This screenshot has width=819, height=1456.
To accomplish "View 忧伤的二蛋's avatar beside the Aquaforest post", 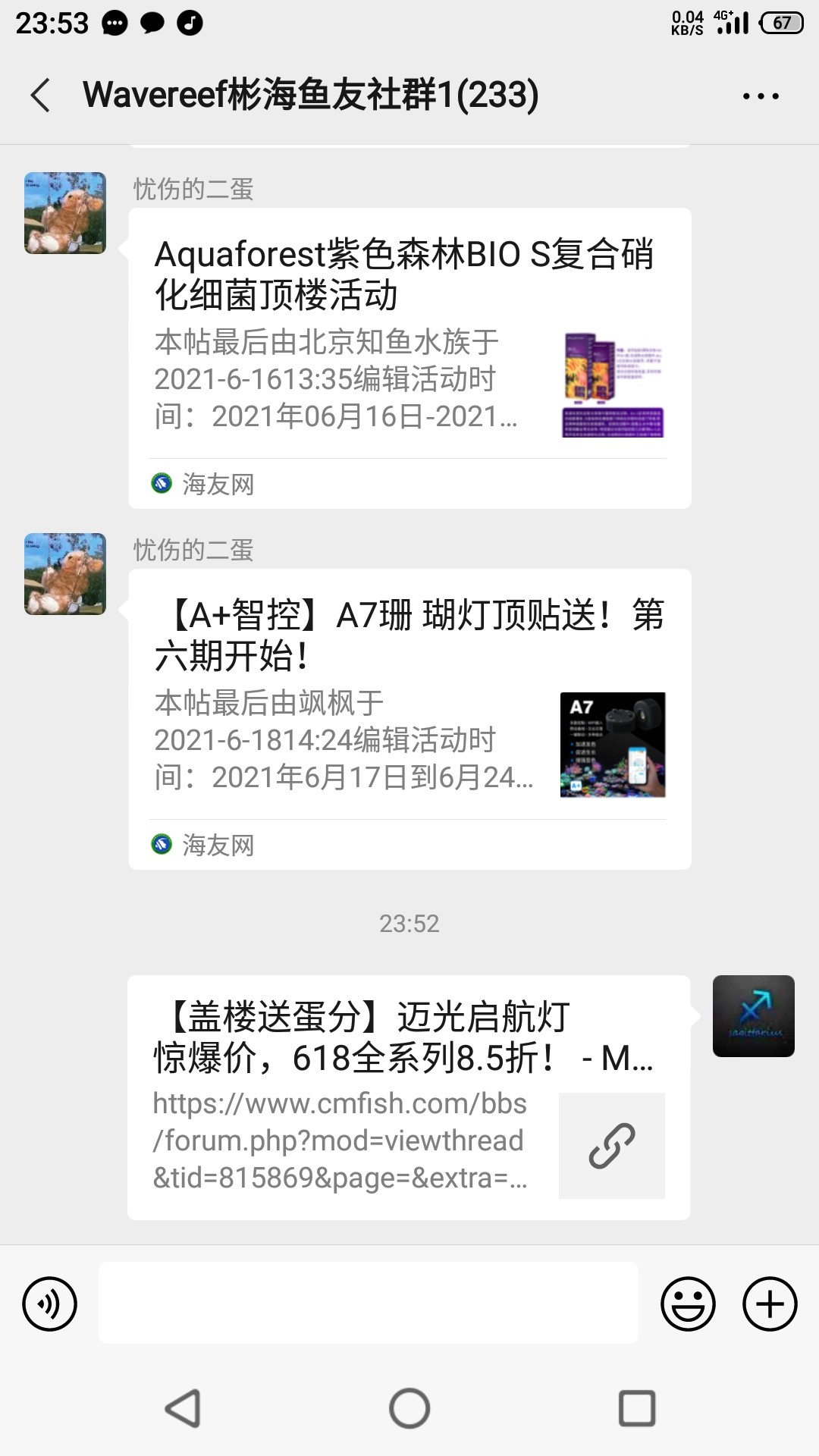I will 65,213.
